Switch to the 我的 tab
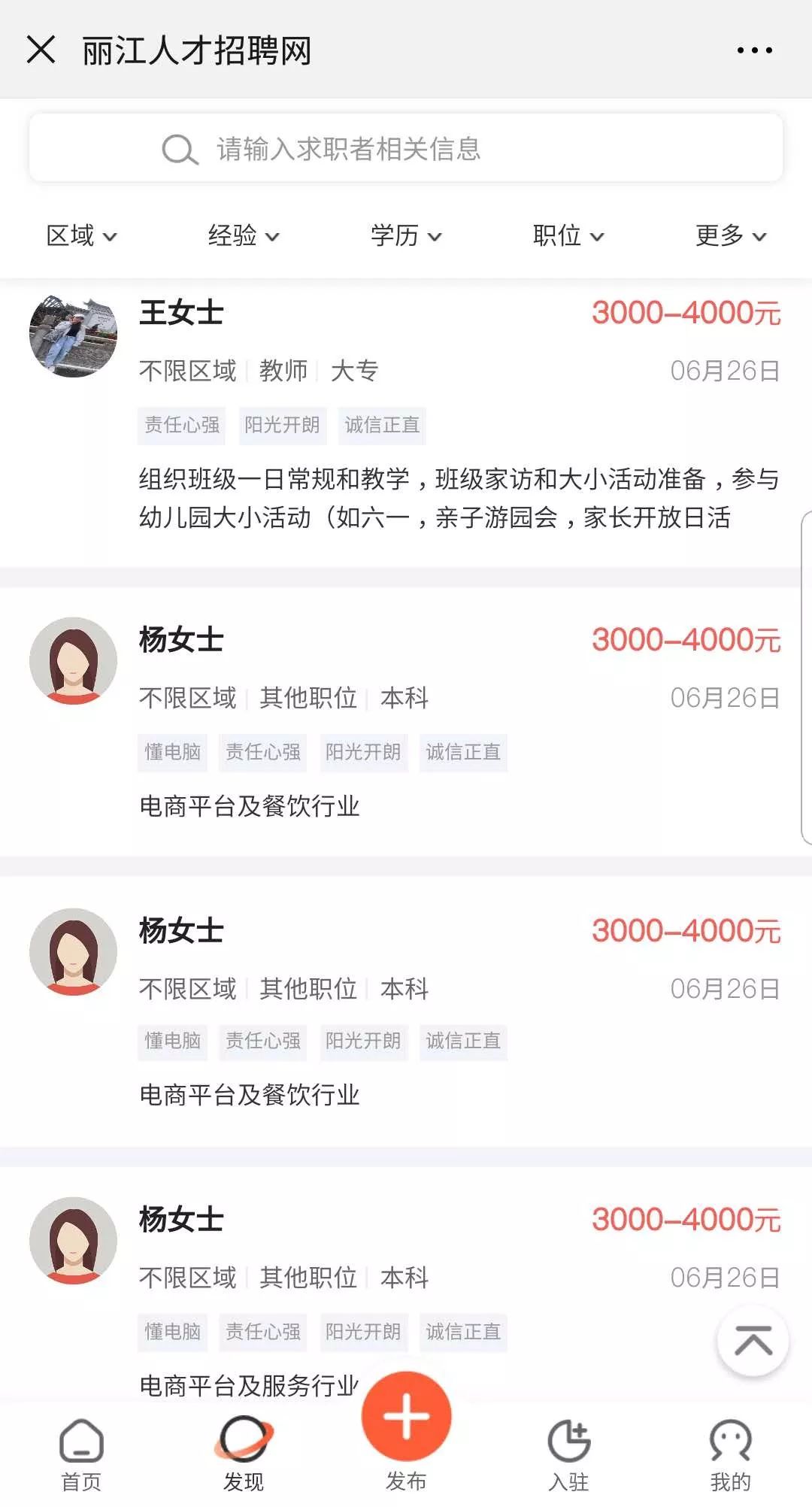 point(731,1454)
